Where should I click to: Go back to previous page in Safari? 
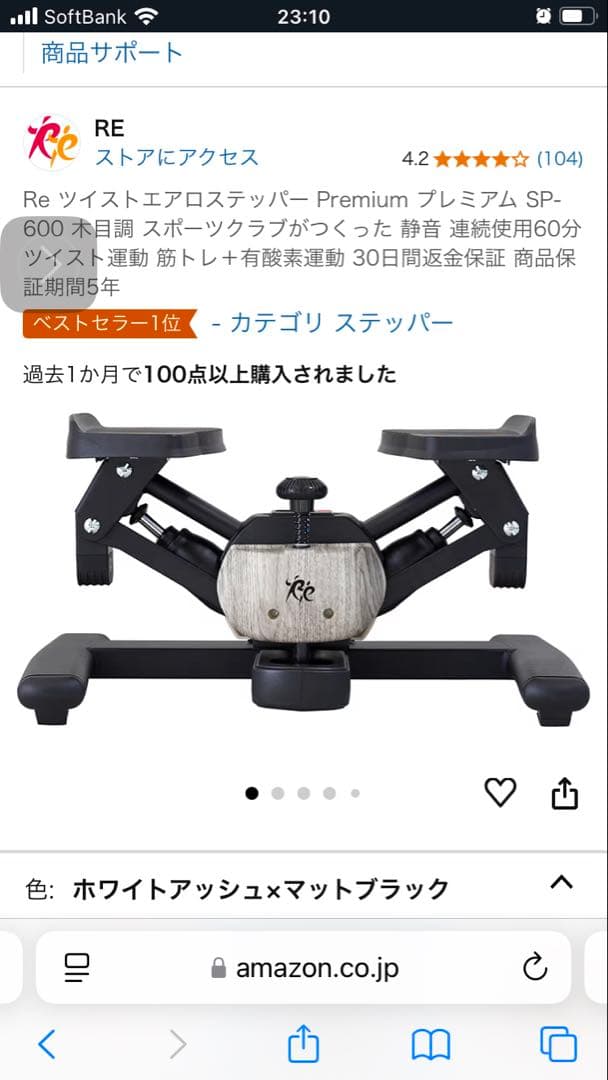(x=46, y=1045)
